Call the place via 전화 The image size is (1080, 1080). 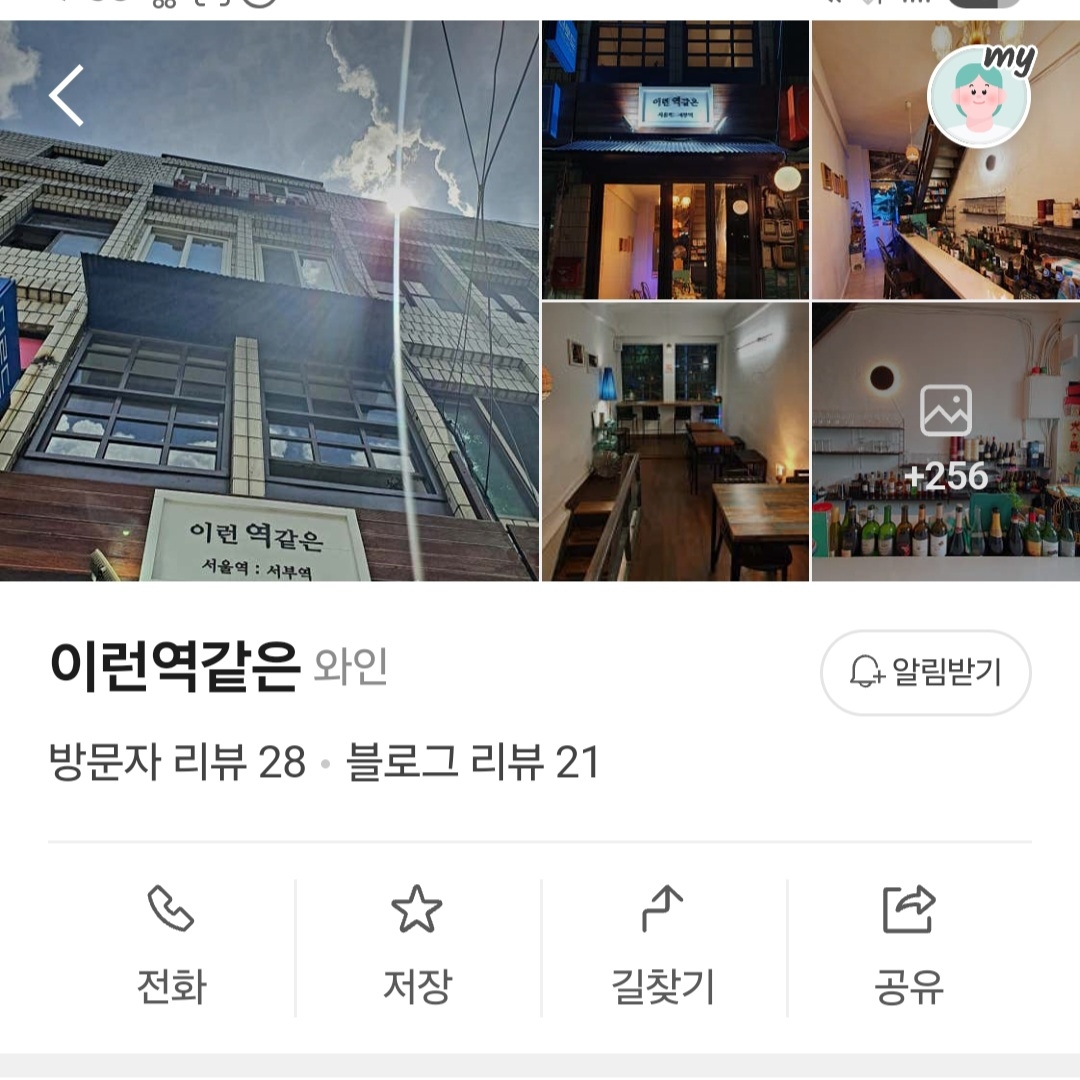[x=172, y=947]
